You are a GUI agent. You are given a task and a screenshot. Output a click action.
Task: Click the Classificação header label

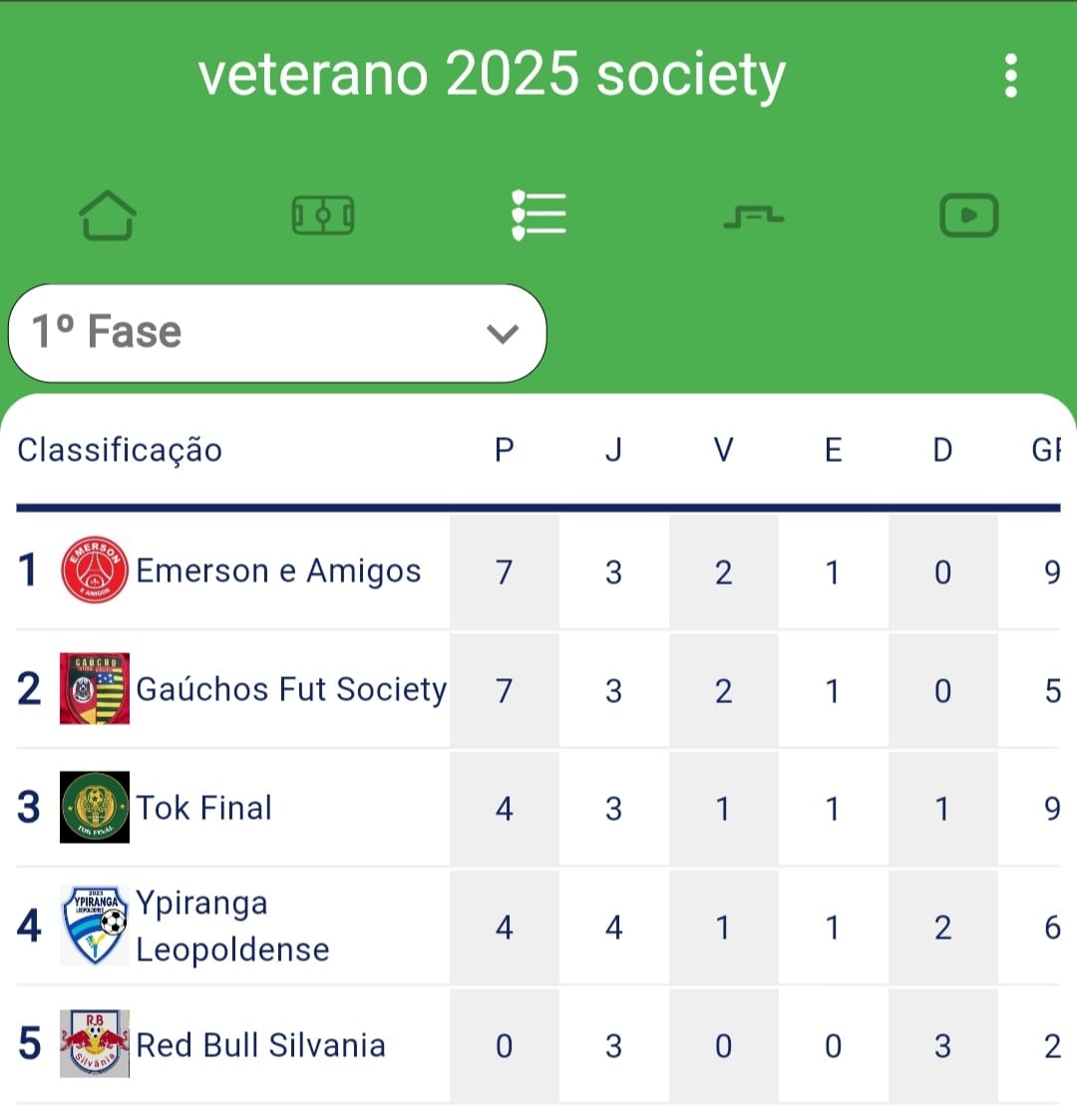pyautogui.click(x=119, y=450)
